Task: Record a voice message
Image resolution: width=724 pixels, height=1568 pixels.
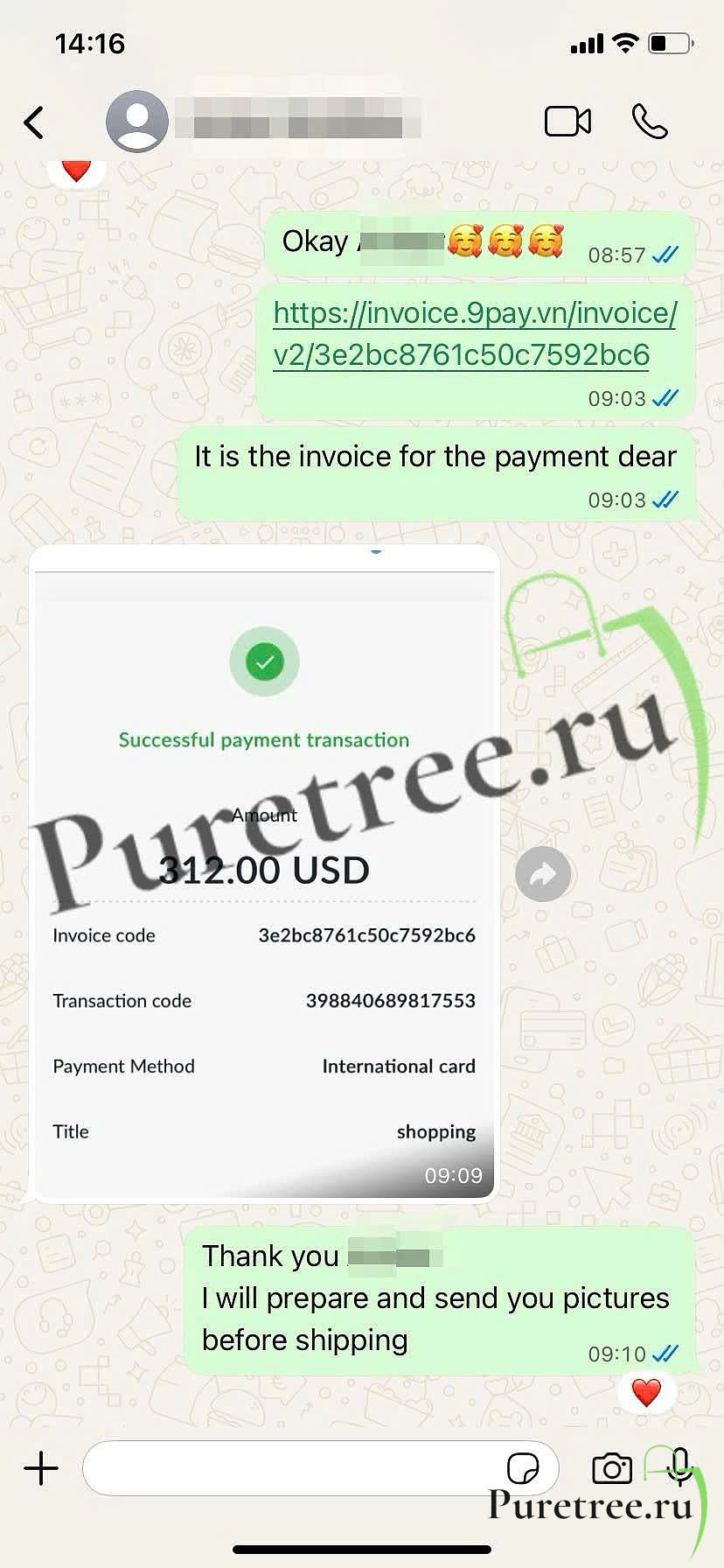Action: (x=679, y=1466)
